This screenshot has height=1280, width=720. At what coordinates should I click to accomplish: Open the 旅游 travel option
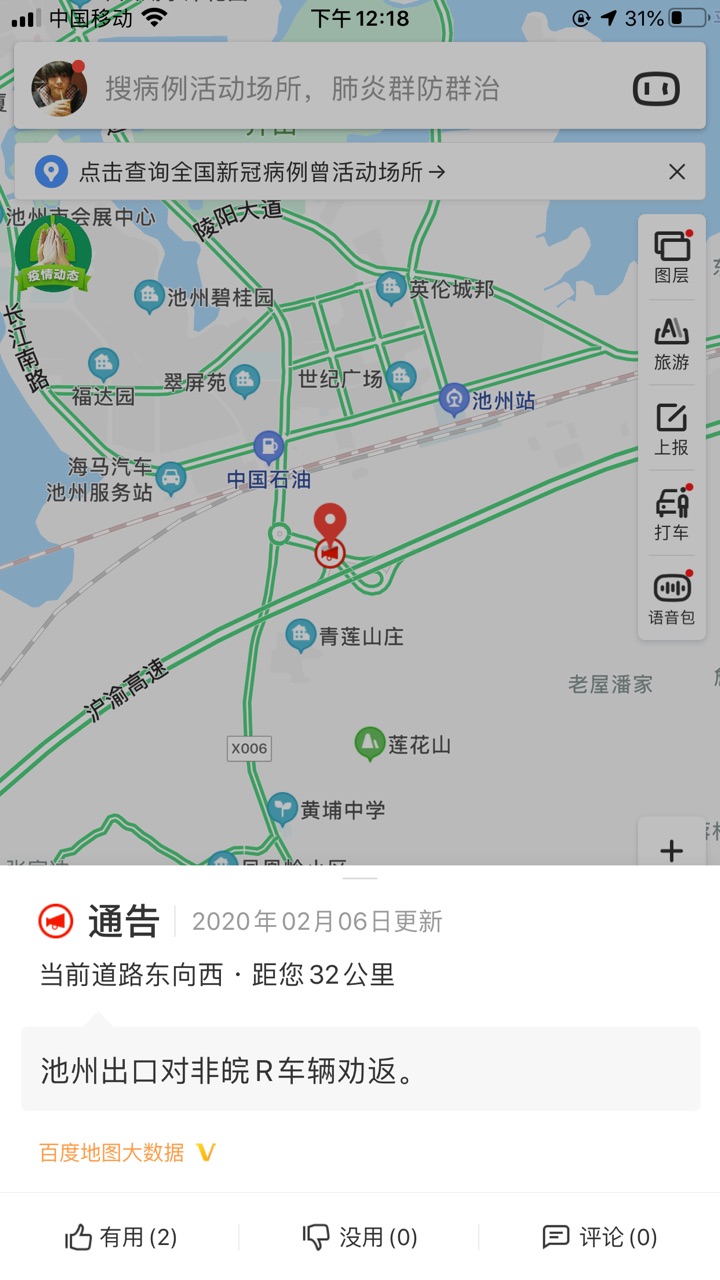coord(672,344)
